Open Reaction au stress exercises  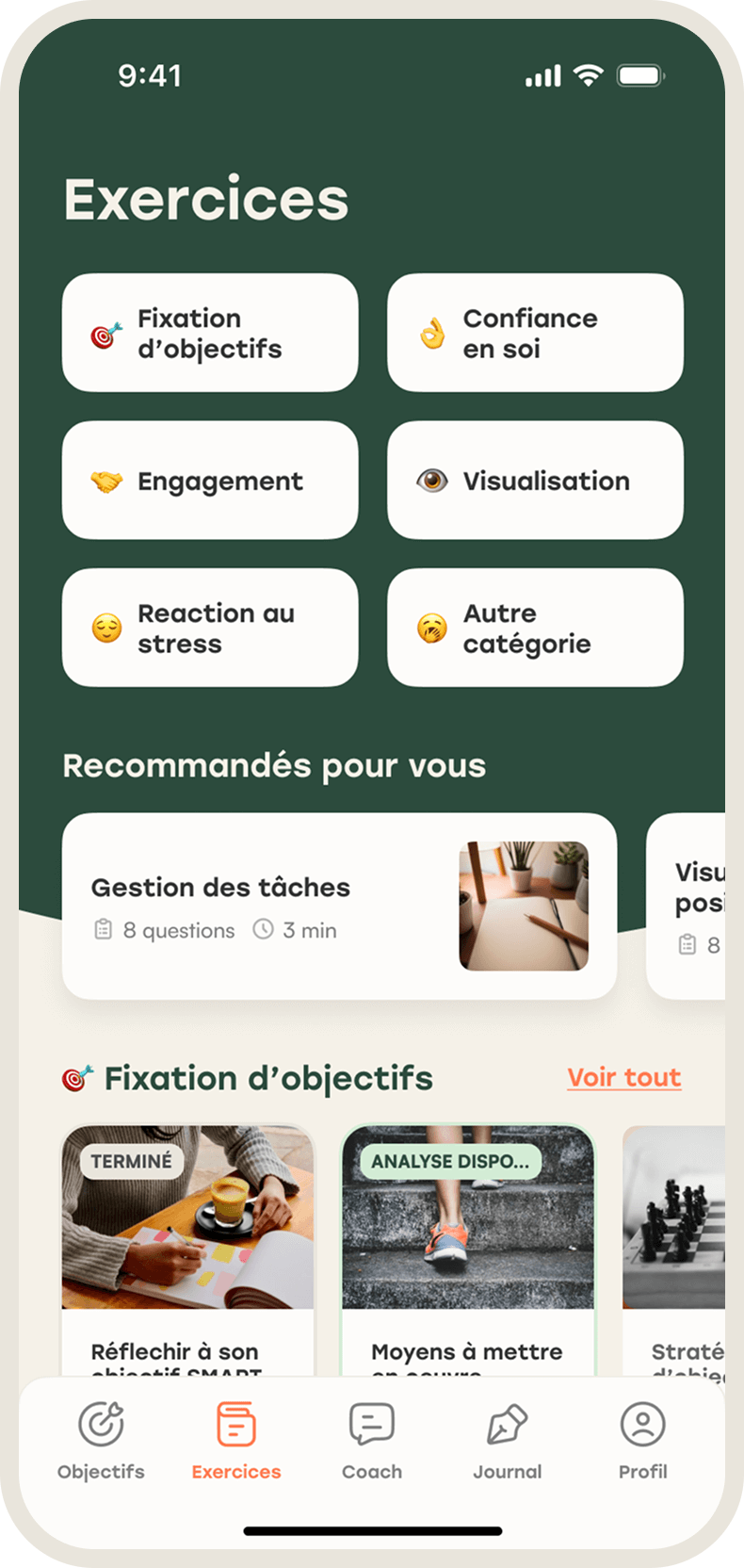(x=210, y=628)
